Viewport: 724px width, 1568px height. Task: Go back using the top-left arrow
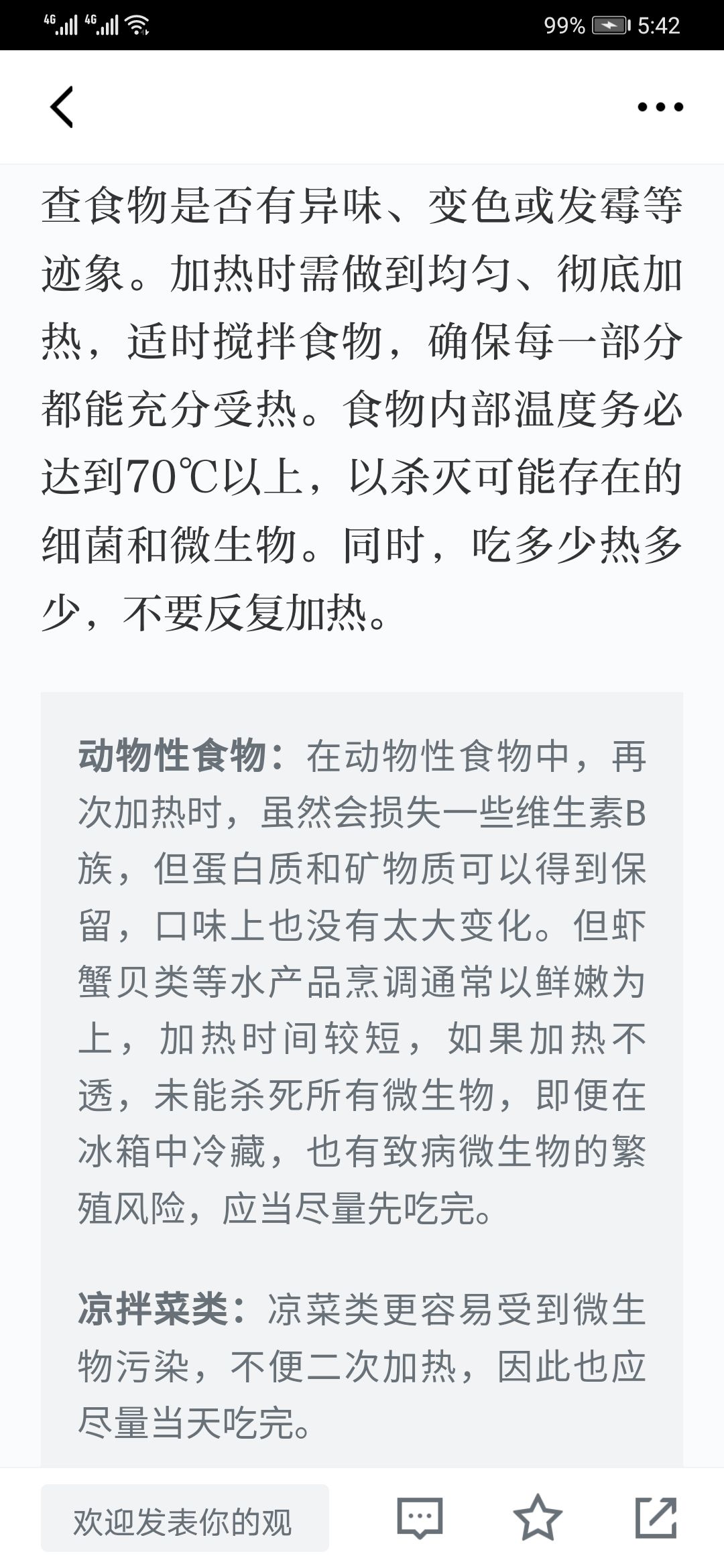tap(62, 107)
